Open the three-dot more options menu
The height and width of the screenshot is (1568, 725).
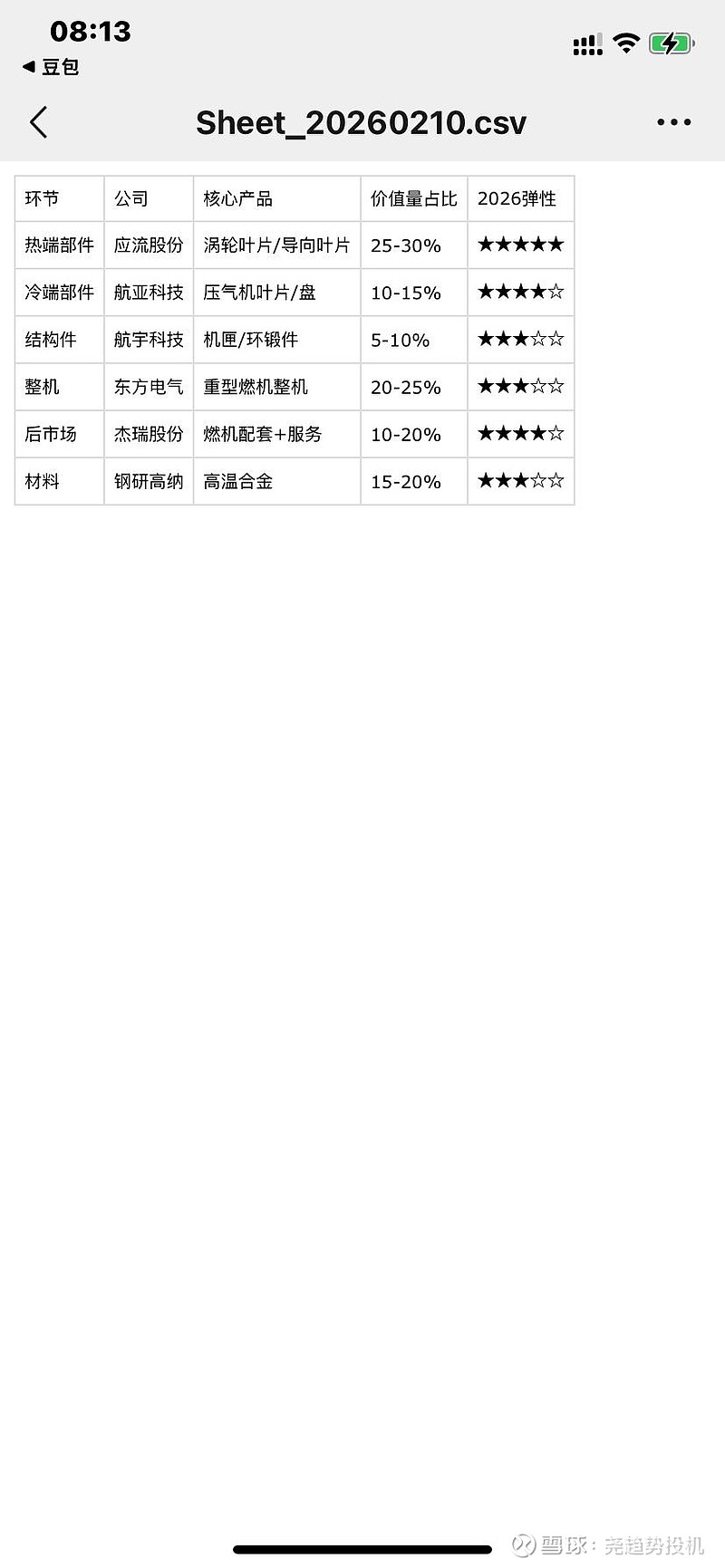(674, 122)
